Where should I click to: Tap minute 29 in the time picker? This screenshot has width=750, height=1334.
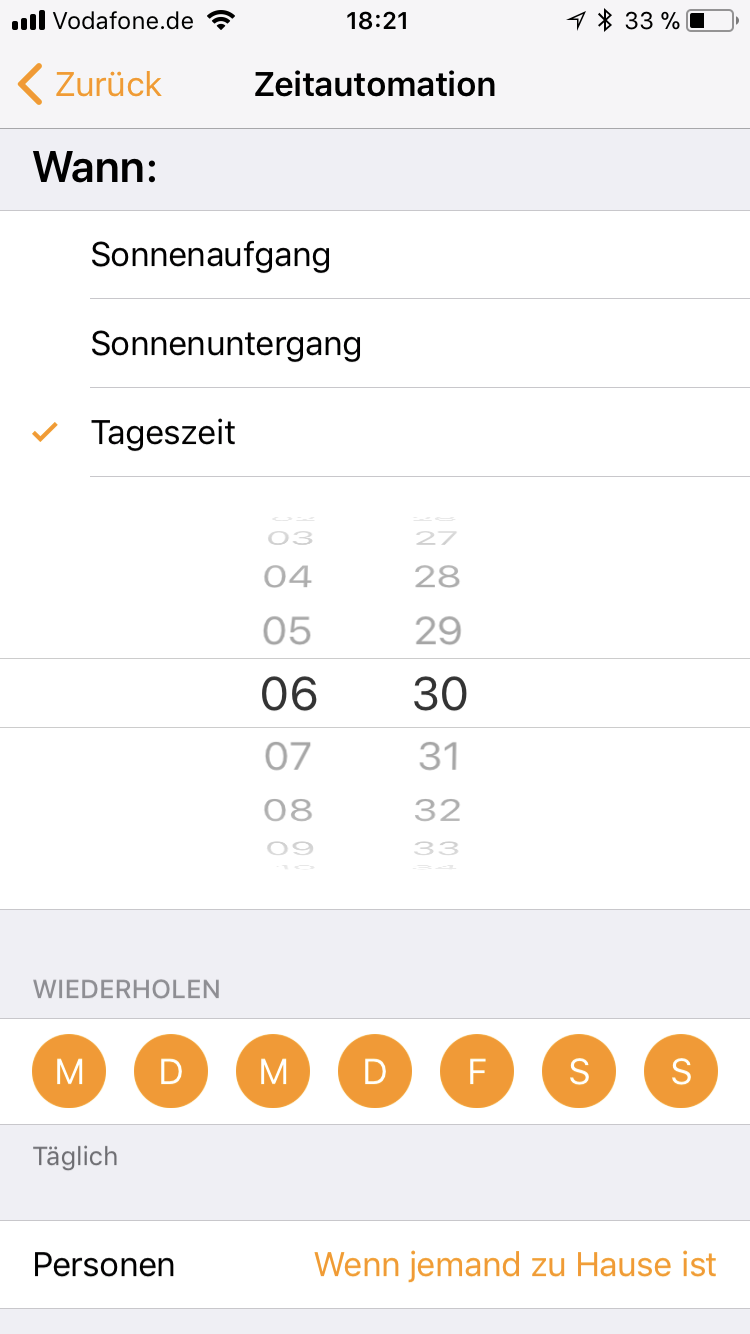click(438, 631)
